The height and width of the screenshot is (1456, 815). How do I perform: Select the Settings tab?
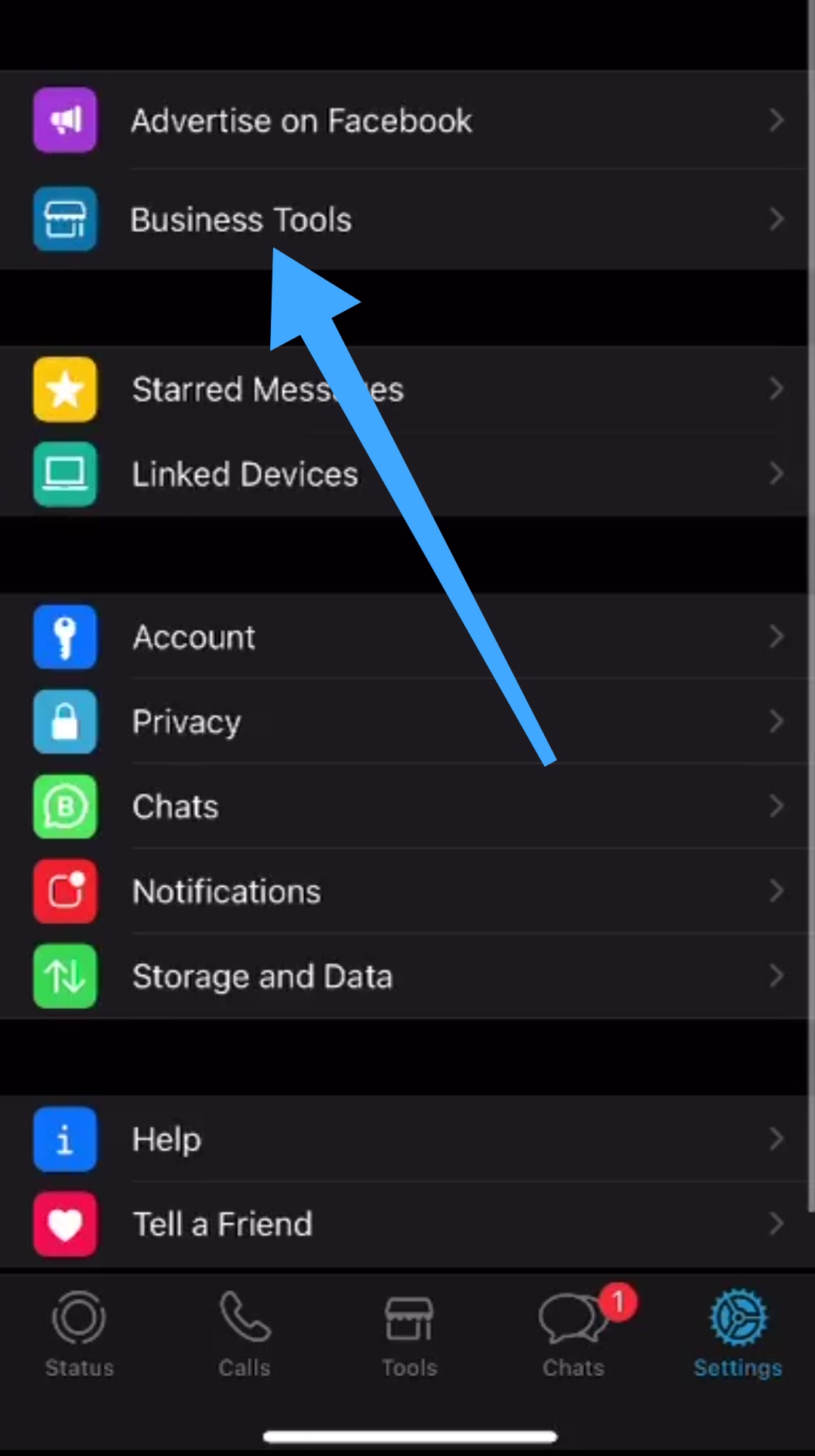tap(737, 1334)
